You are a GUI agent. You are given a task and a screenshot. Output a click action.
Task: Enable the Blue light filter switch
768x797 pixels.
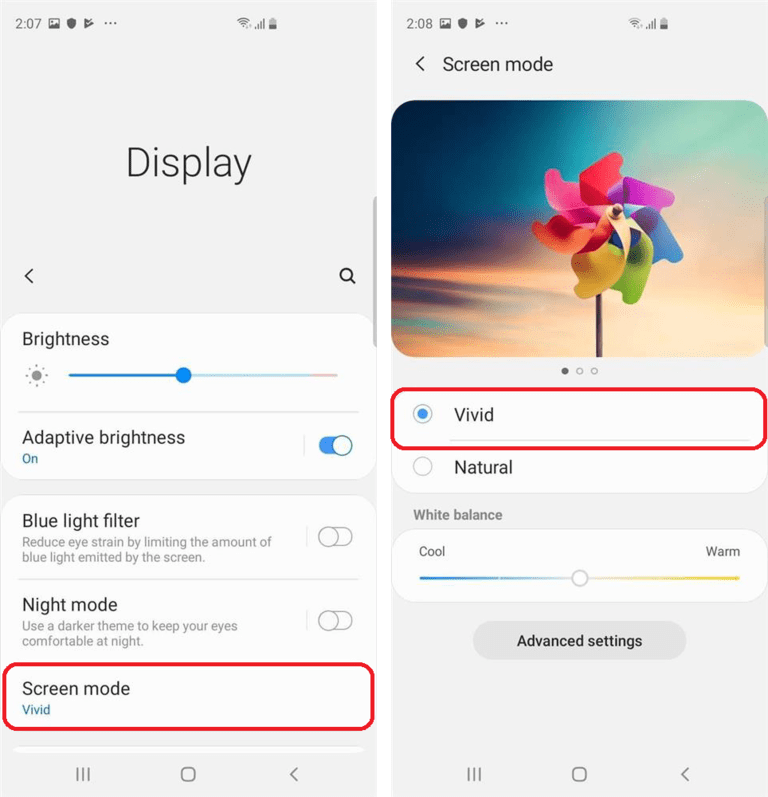point(335,537)
